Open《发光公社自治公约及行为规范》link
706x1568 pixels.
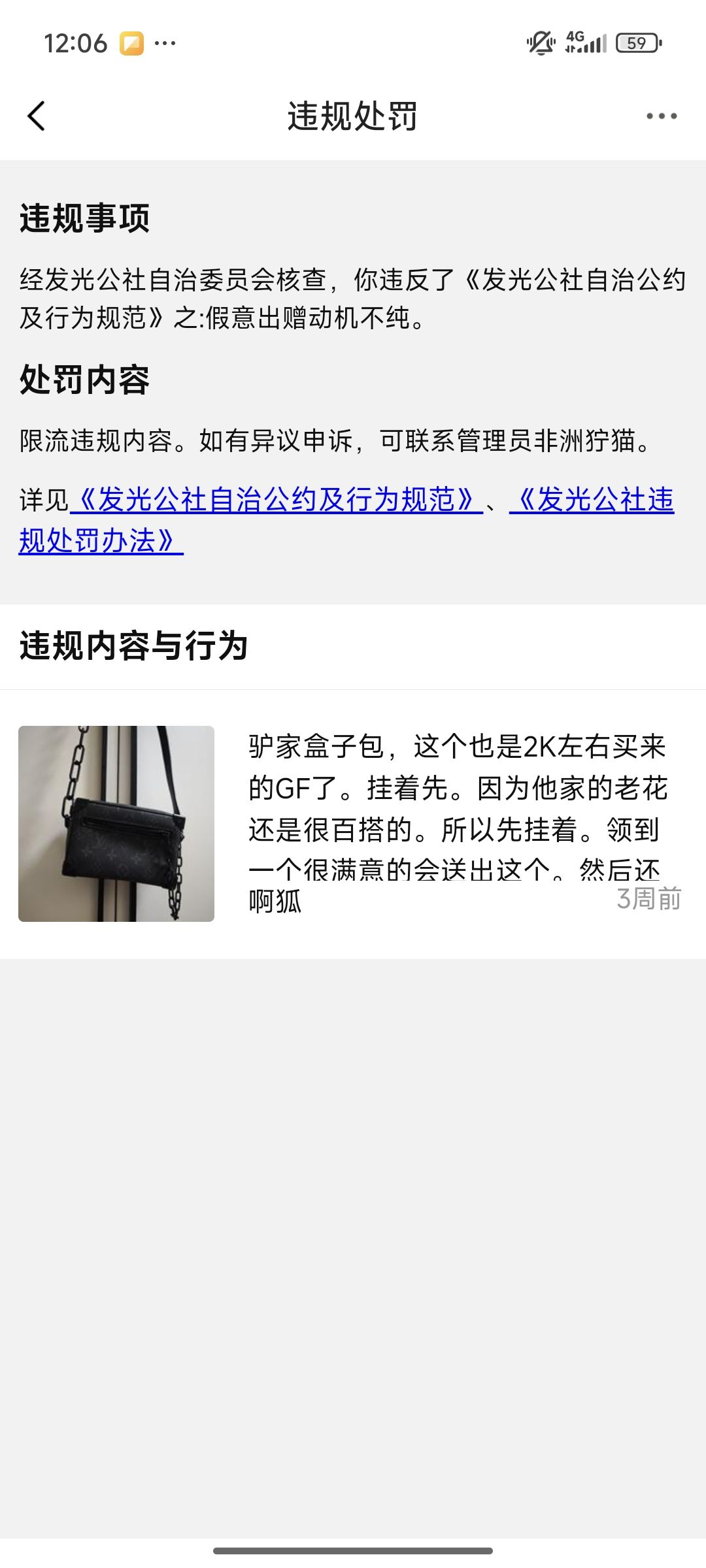tap(276, 500)
